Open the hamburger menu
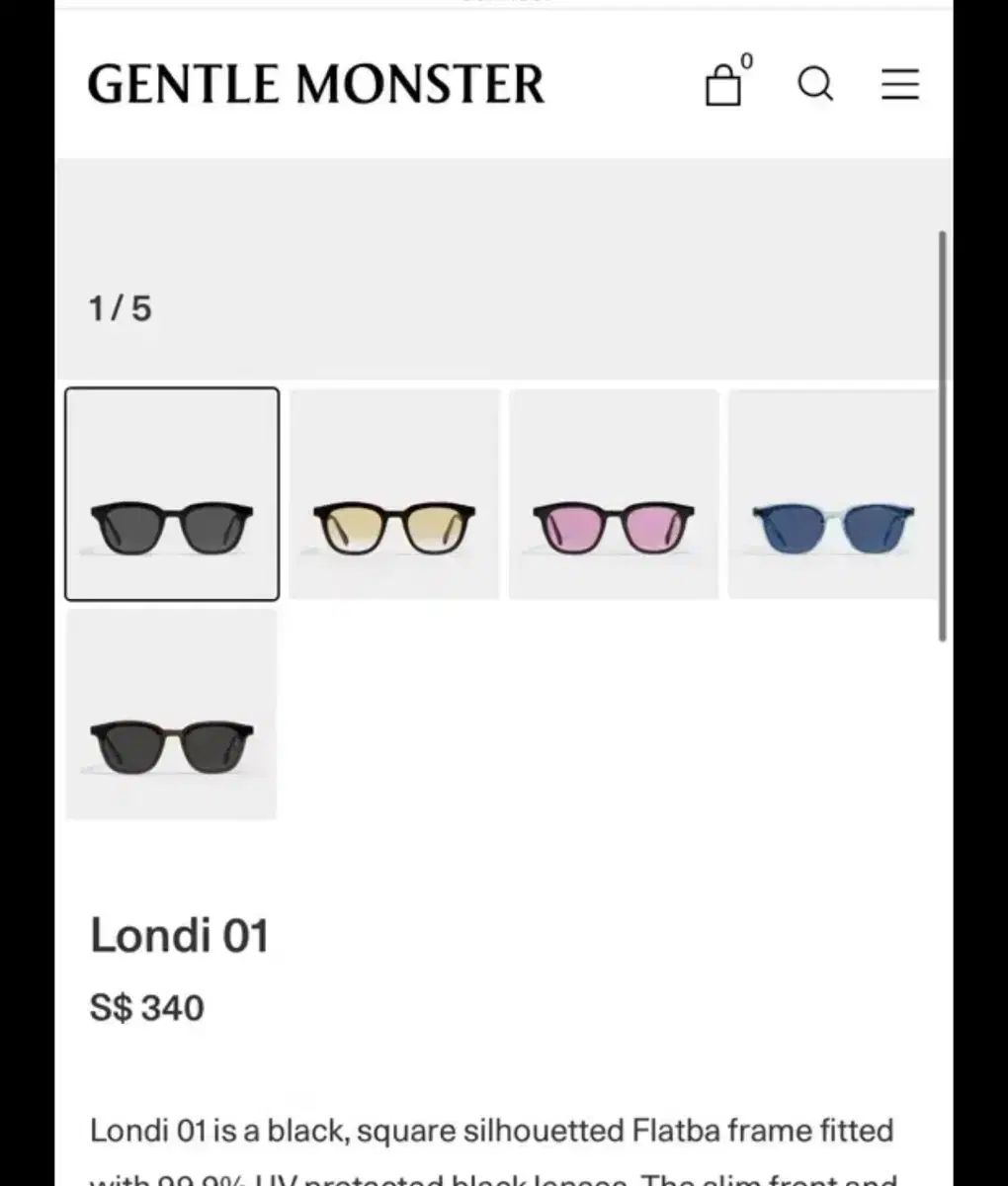The width and height of the screenshot is (1008, 1186). pyautogui.click(x=899, y=84)
